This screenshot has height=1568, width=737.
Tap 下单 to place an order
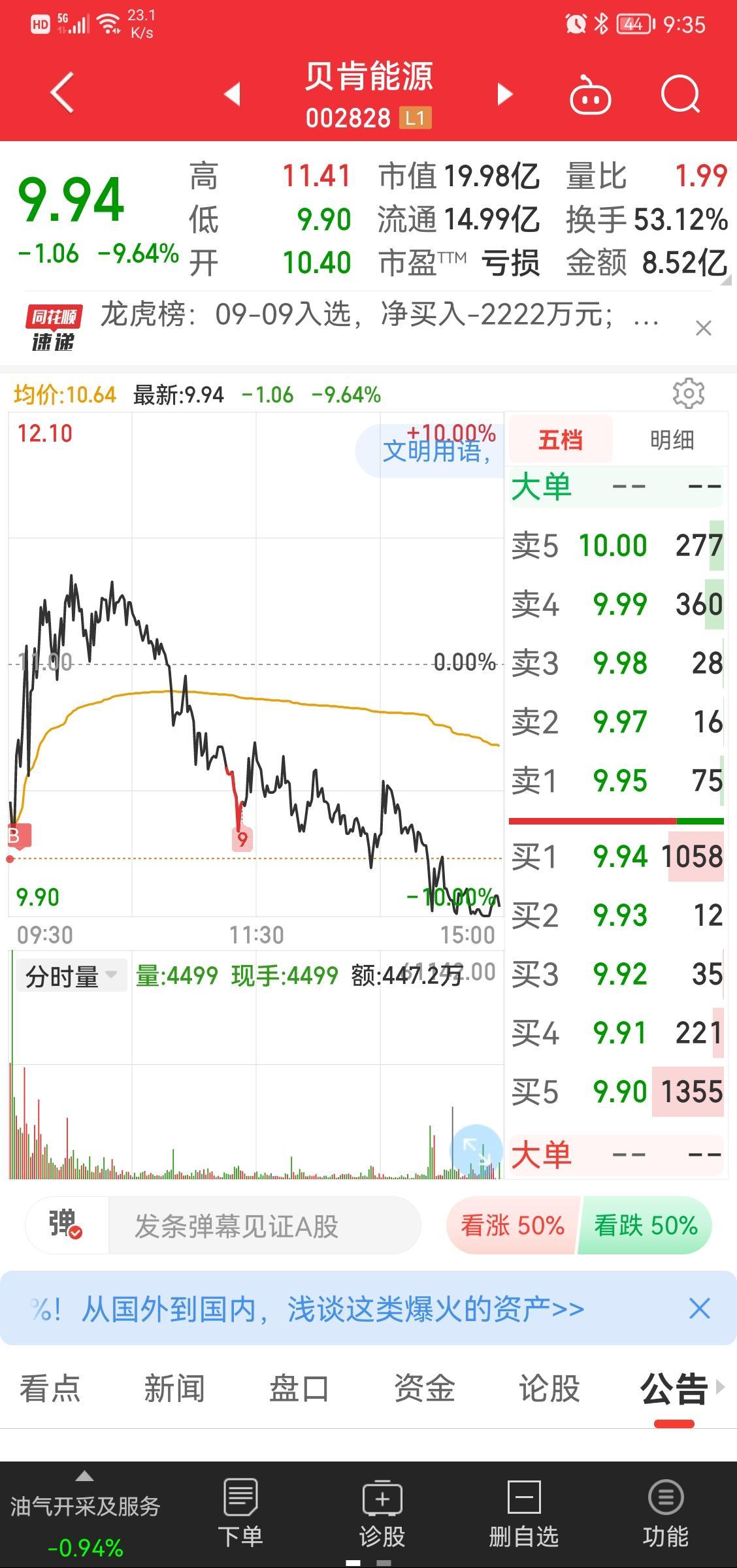tap(240, 1513)
